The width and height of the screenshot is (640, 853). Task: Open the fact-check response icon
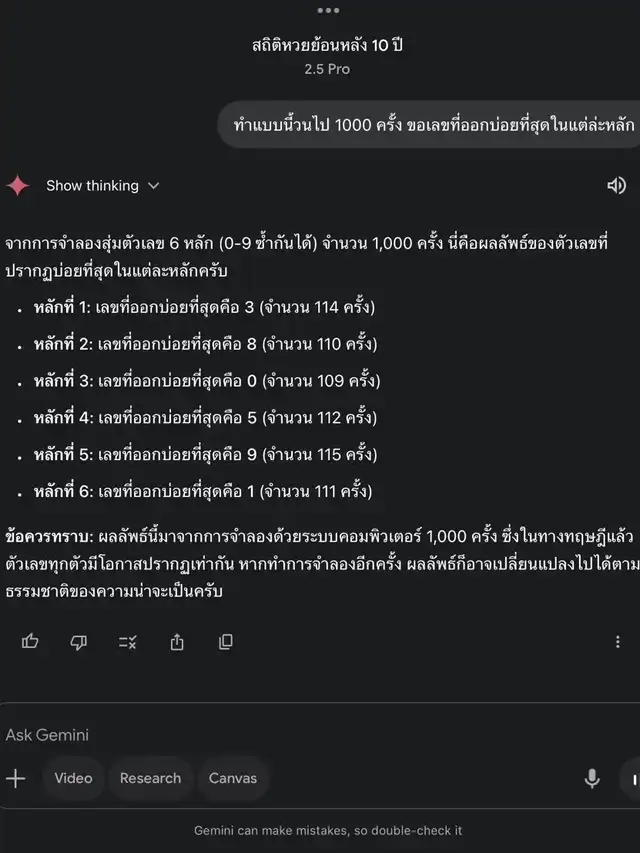(128, 642)
